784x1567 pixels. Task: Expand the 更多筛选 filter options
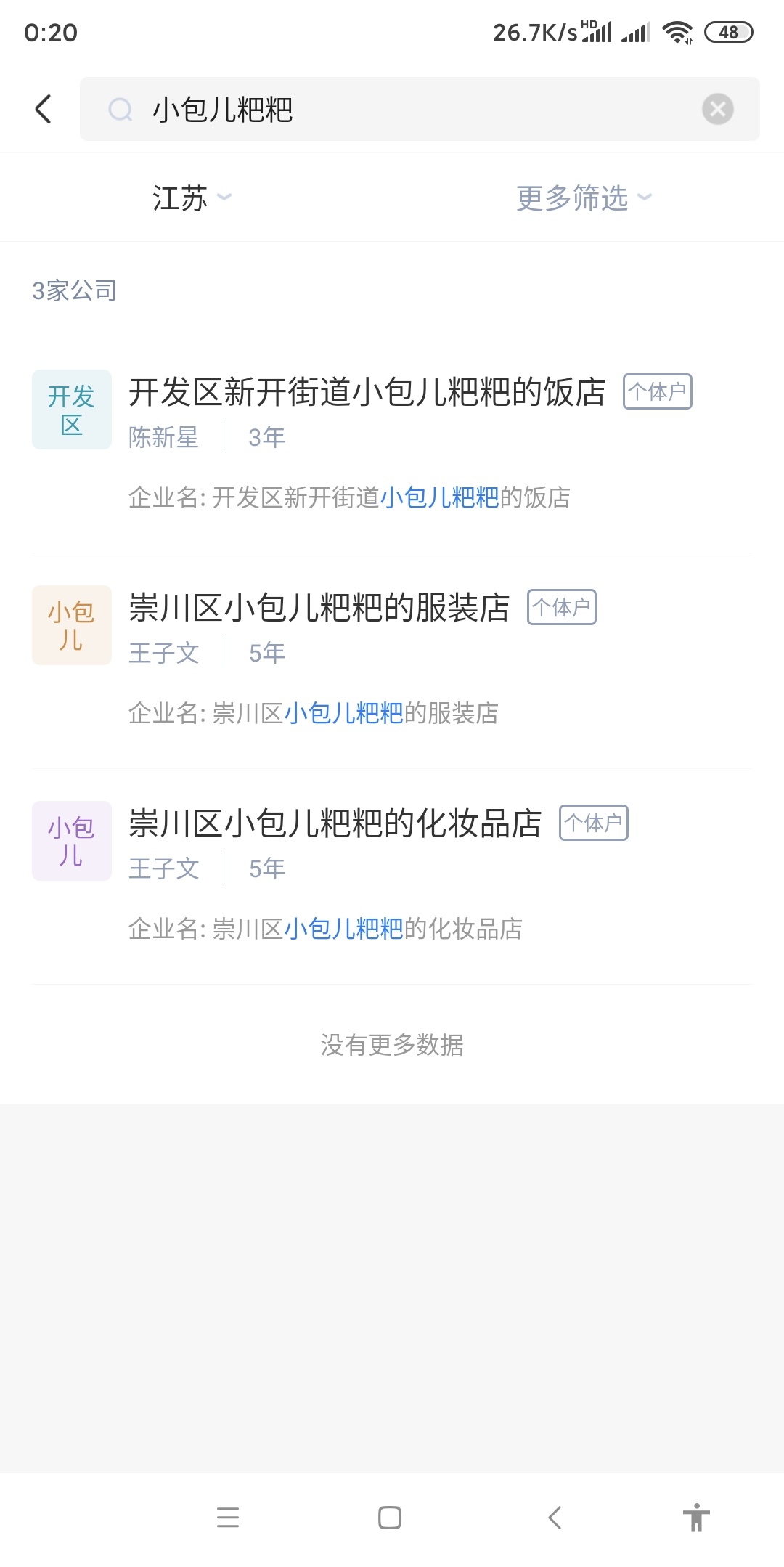tap(584, 198)
